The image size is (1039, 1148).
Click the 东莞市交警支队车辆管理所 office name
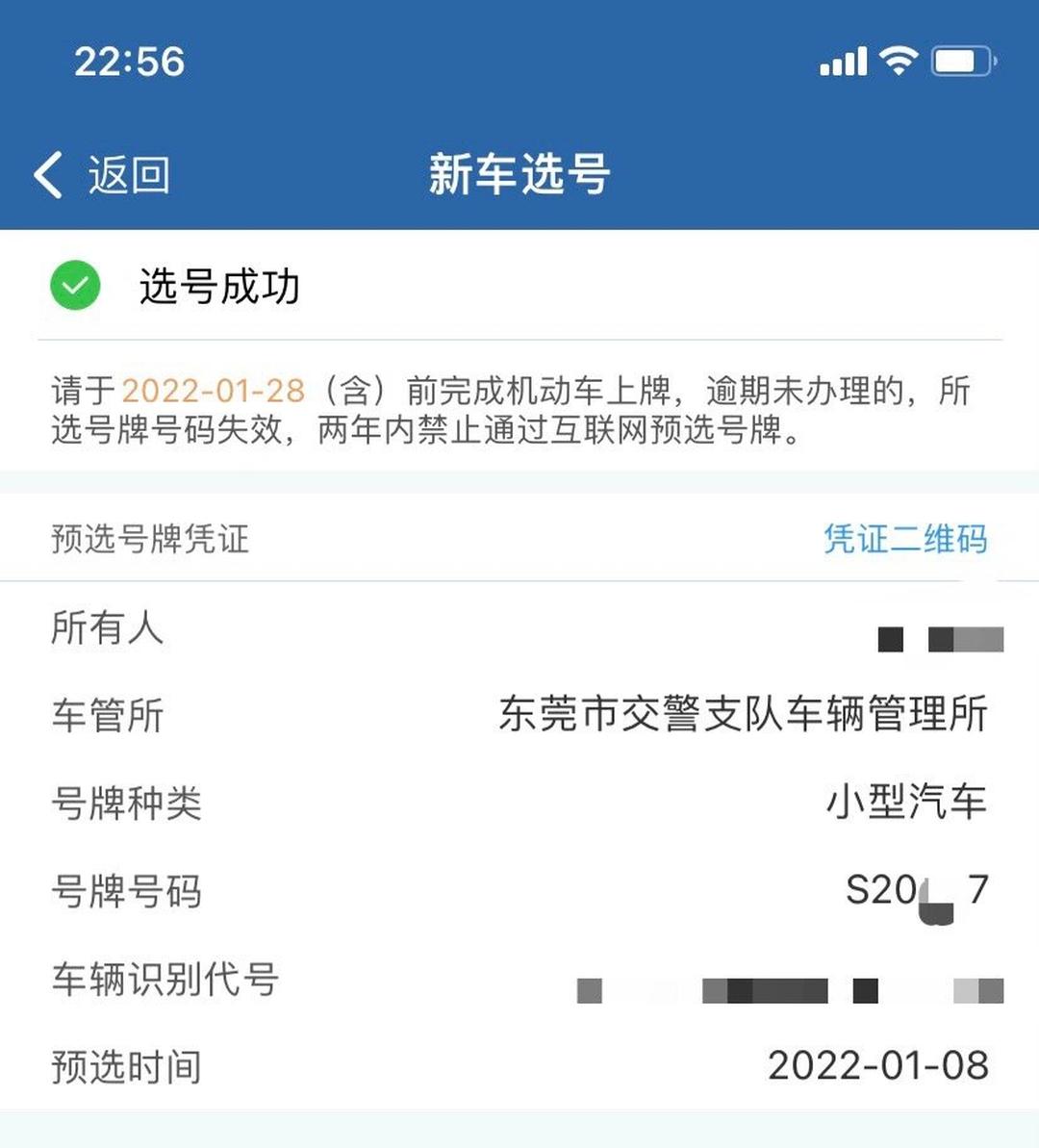741,717
